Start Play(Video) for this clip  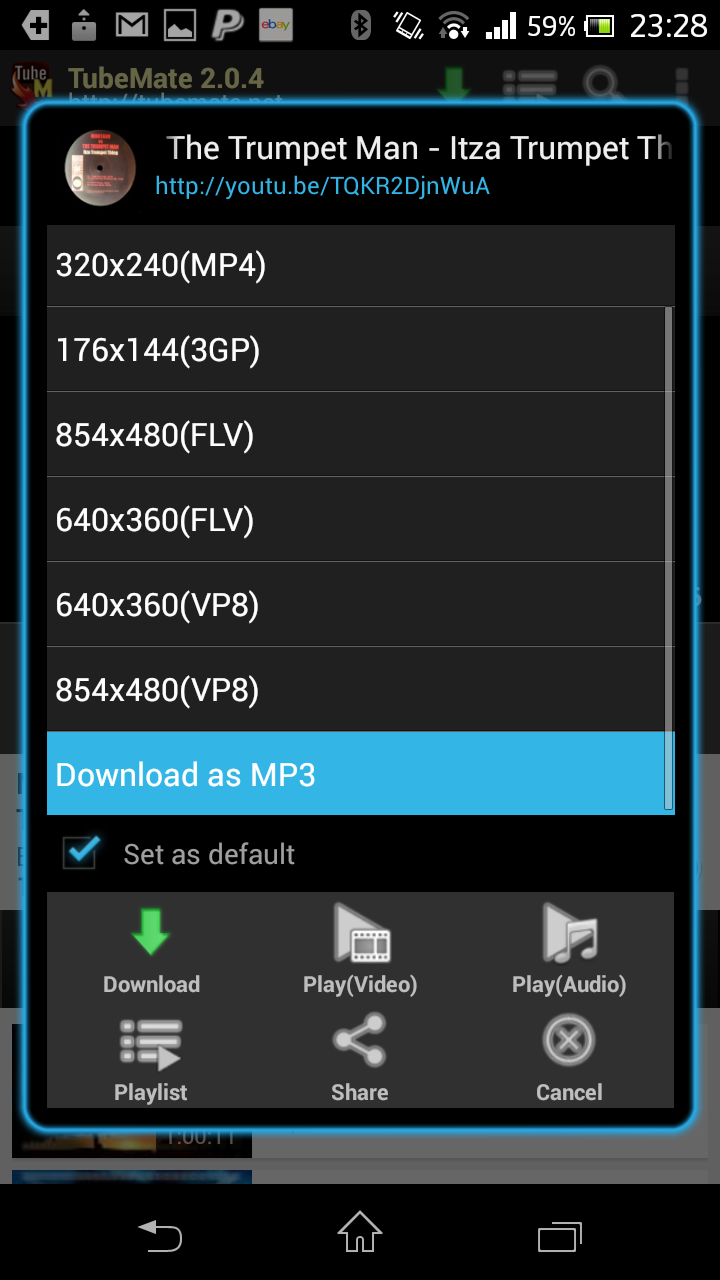point(360,950)
